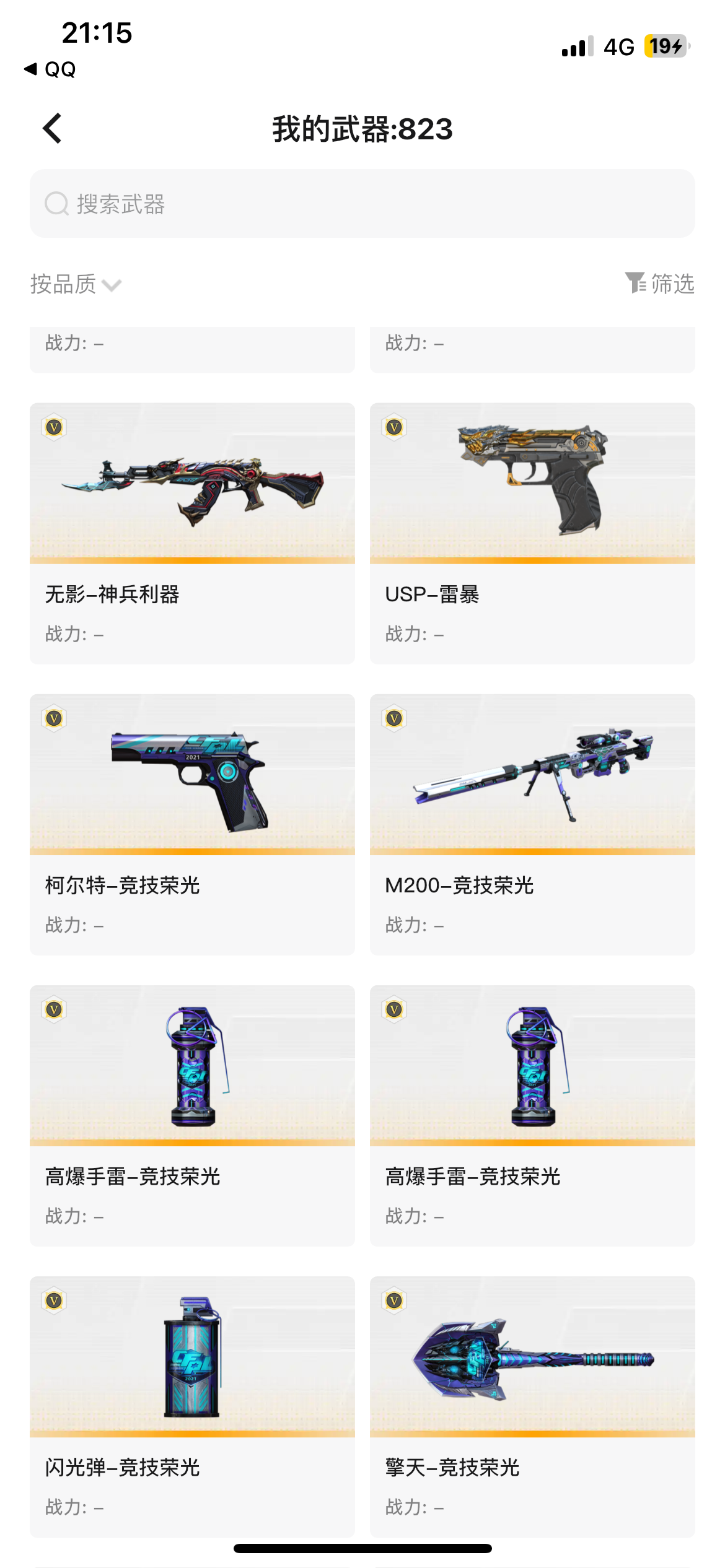The width and height of the screenshot is (725, 1568).
Task: Open the 闪光弹-竞技荣光 card
Action: (x=192, y=1406)
